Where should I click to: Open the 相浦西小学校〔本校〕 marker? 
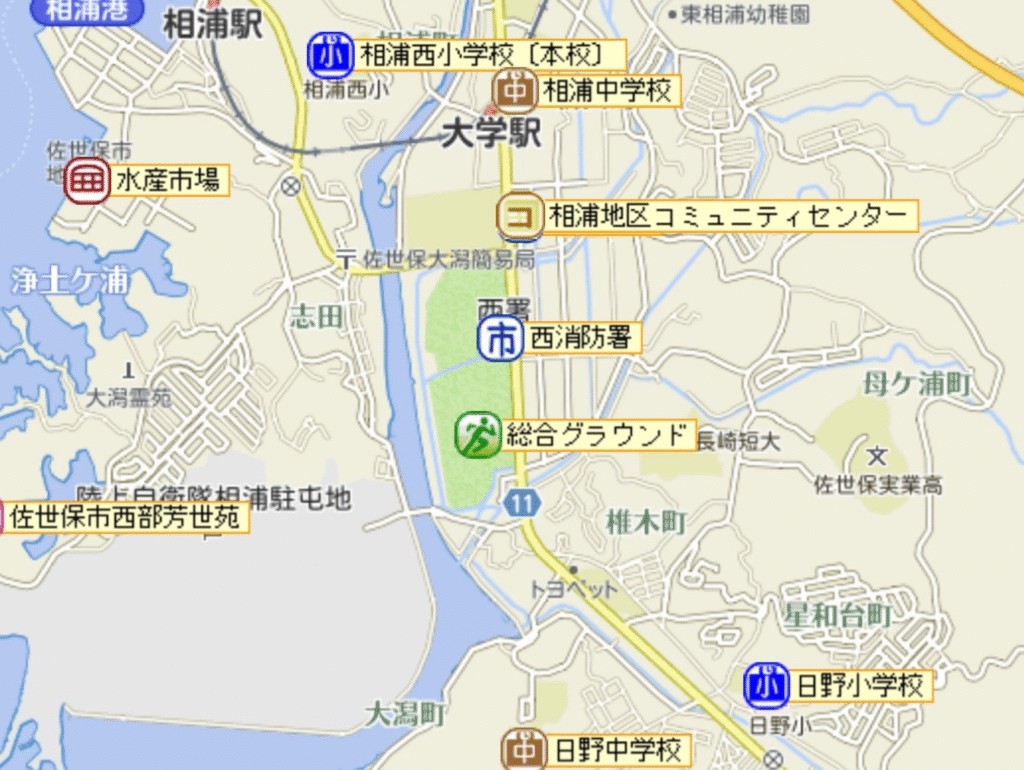tap(326, 54)
